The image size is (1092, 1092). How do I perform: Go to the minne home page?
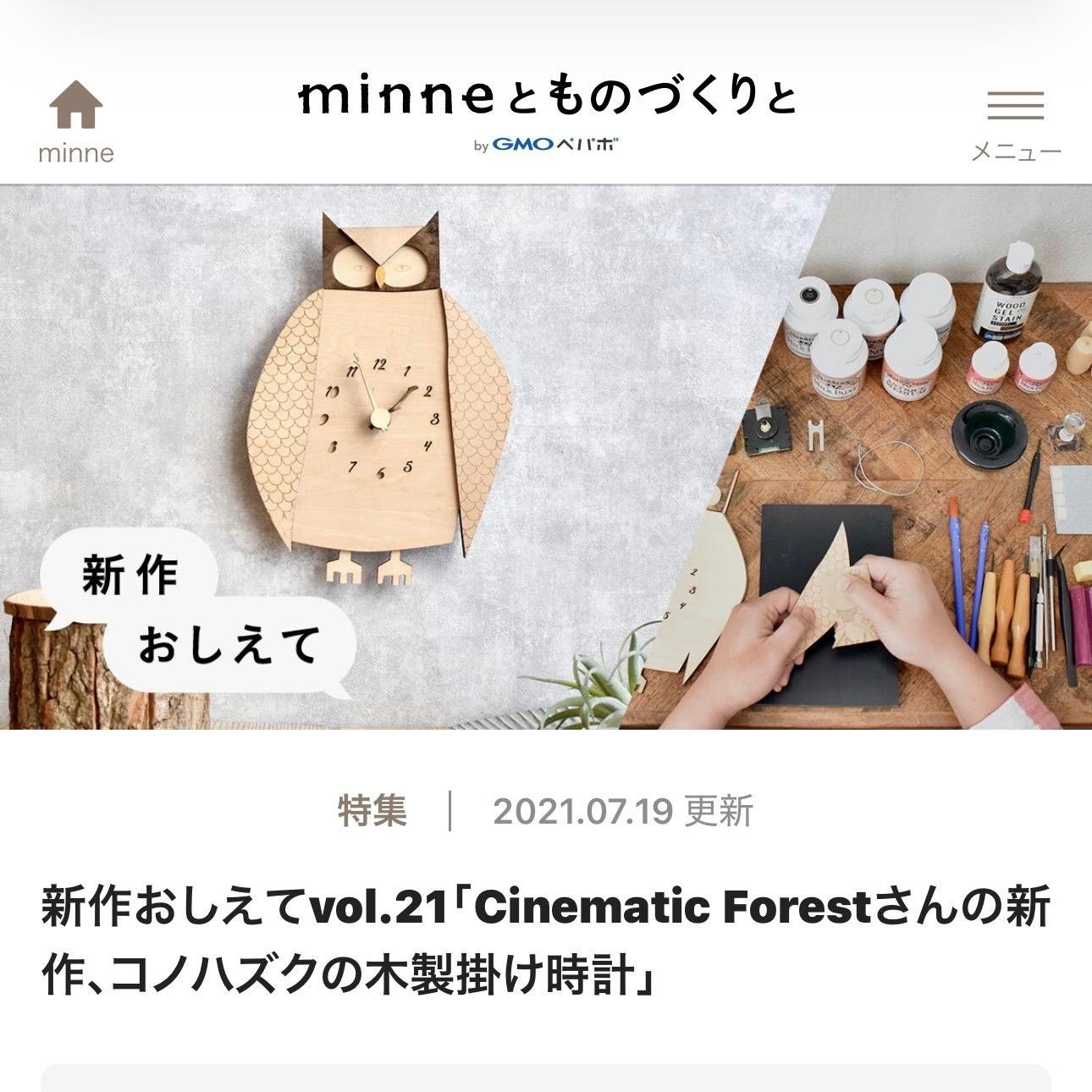pyautogui.click(x=75, y=121)
